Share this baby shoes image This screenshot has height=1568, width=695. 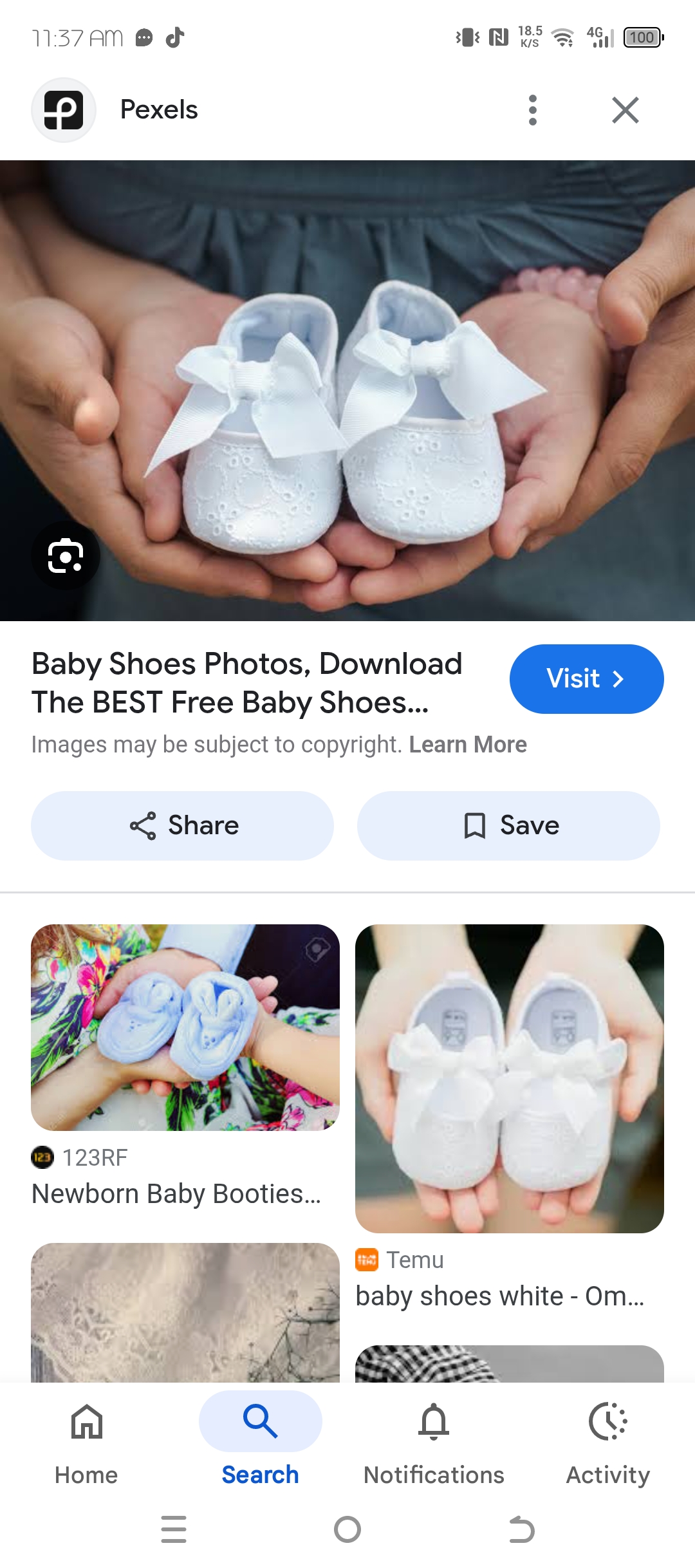(x=183, y=825)
